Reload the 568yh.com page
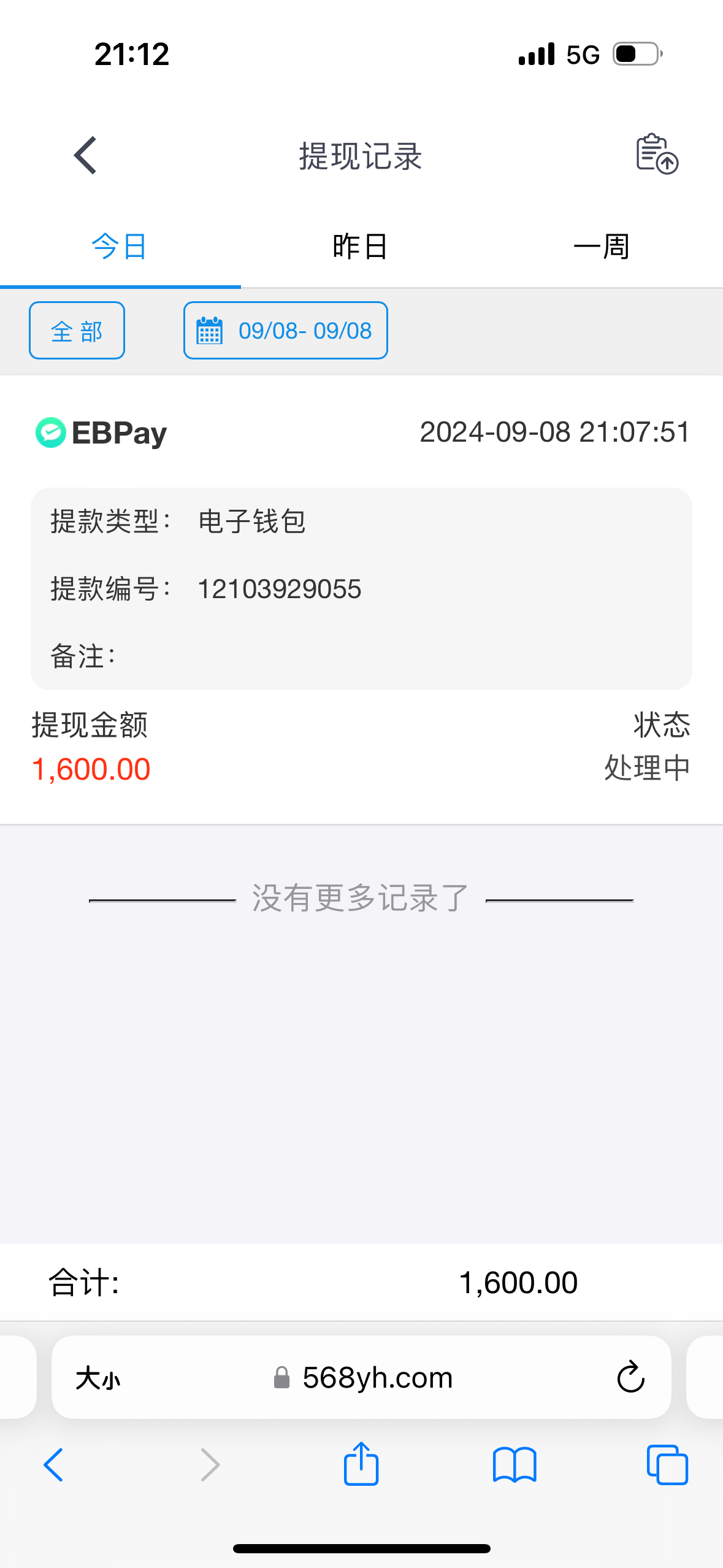This screenshot has width=723, height=1568. click(630, 1378)
